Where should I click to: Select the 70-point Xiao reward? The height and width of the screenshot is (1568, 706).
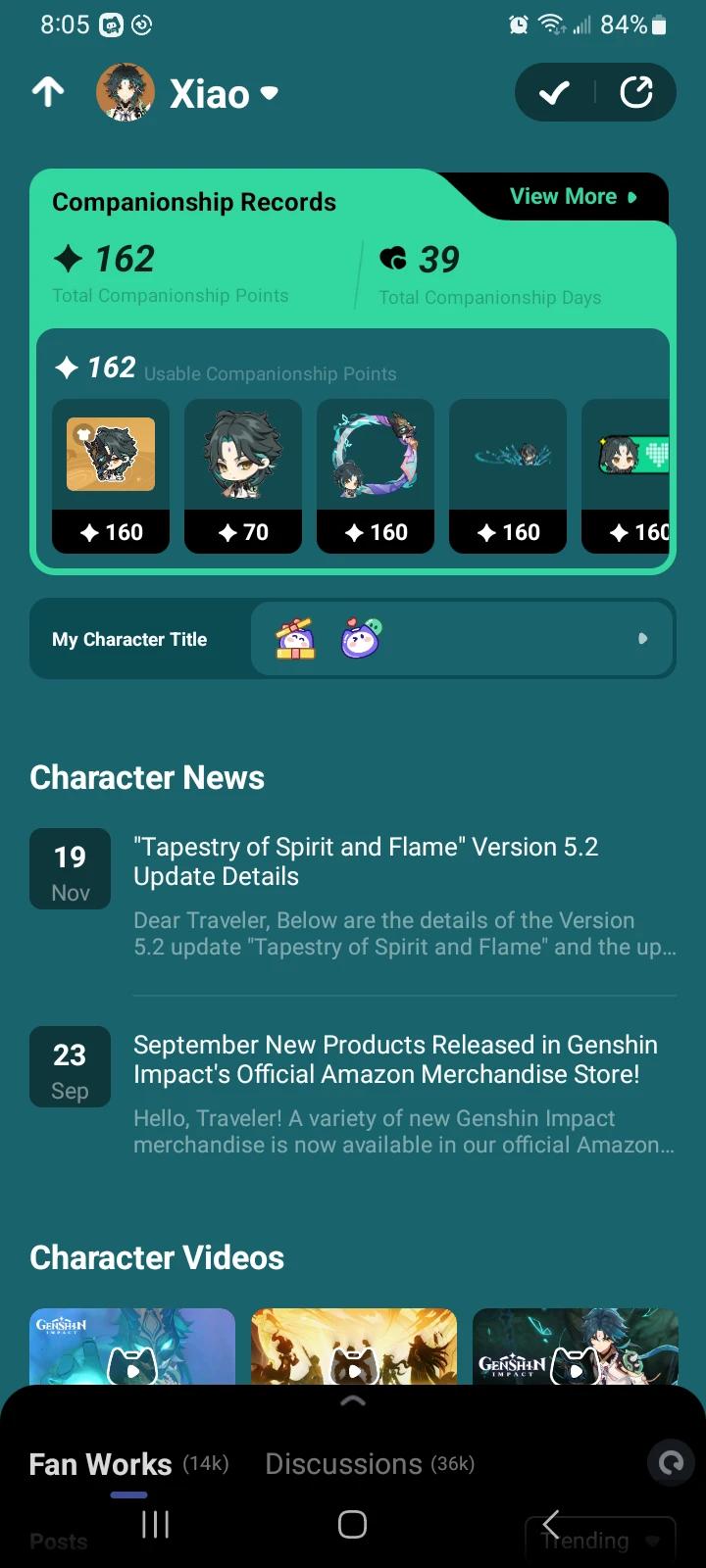tap(243, 475)
